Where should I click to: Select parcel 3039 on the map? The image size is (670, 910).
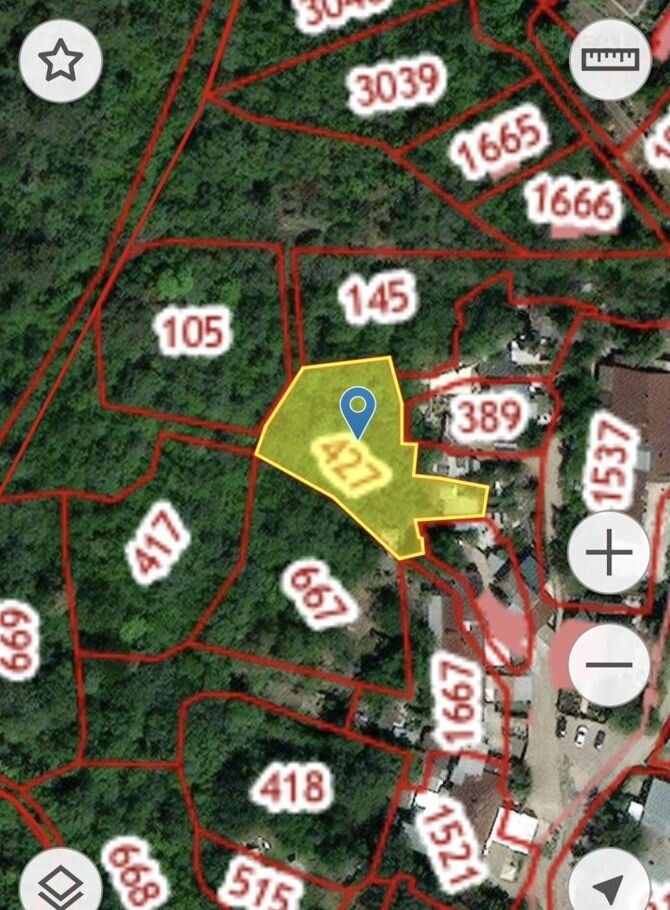[395, 85]
